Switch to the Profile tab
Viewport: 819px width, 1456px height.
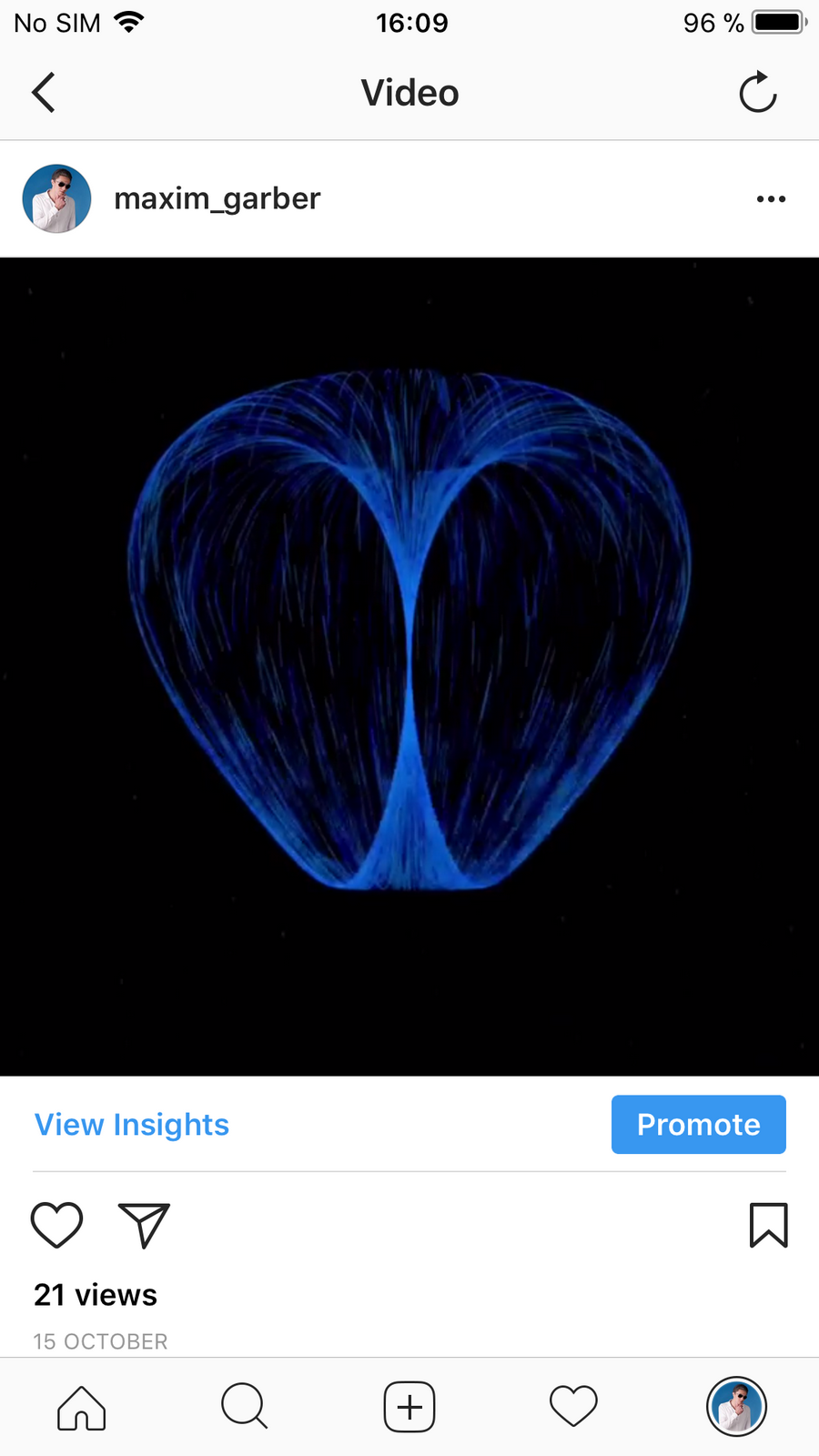tap(736, 1407)
